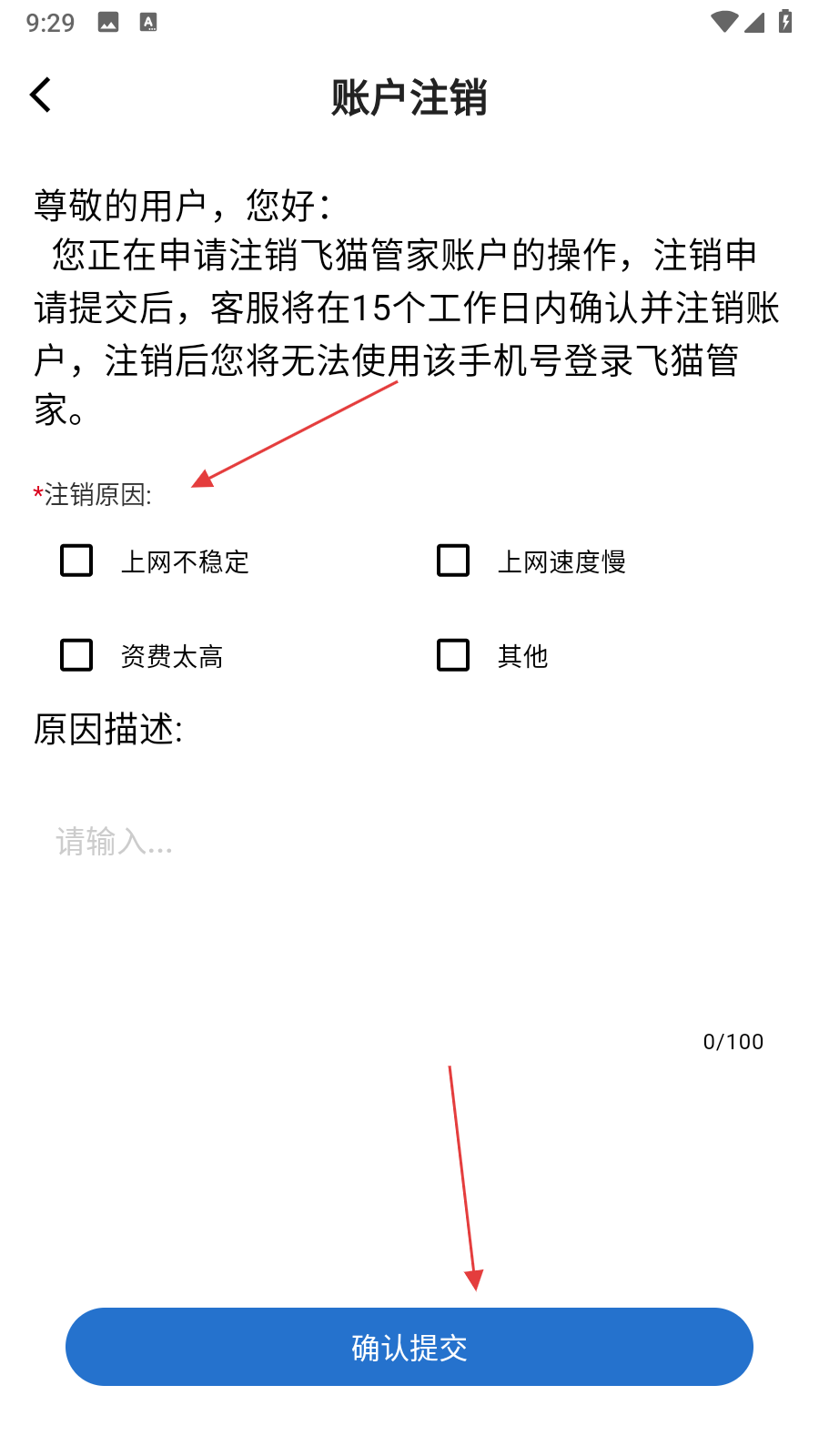Choose 其他 as the reason

[453, 655]
